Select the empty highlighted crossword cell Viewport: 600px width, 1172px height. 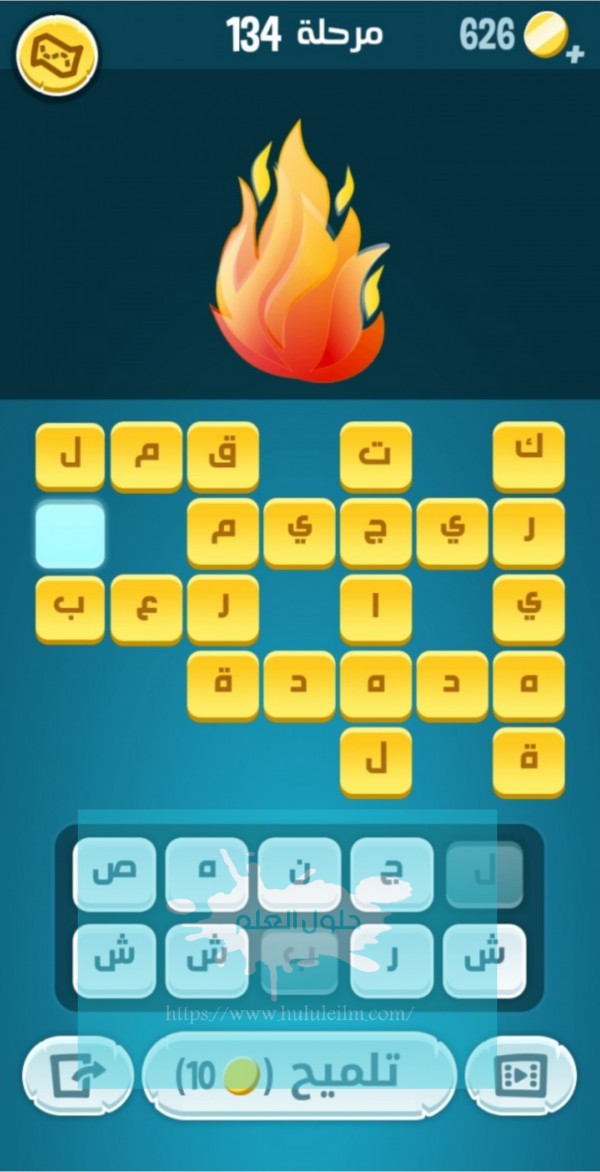point(70,535)
